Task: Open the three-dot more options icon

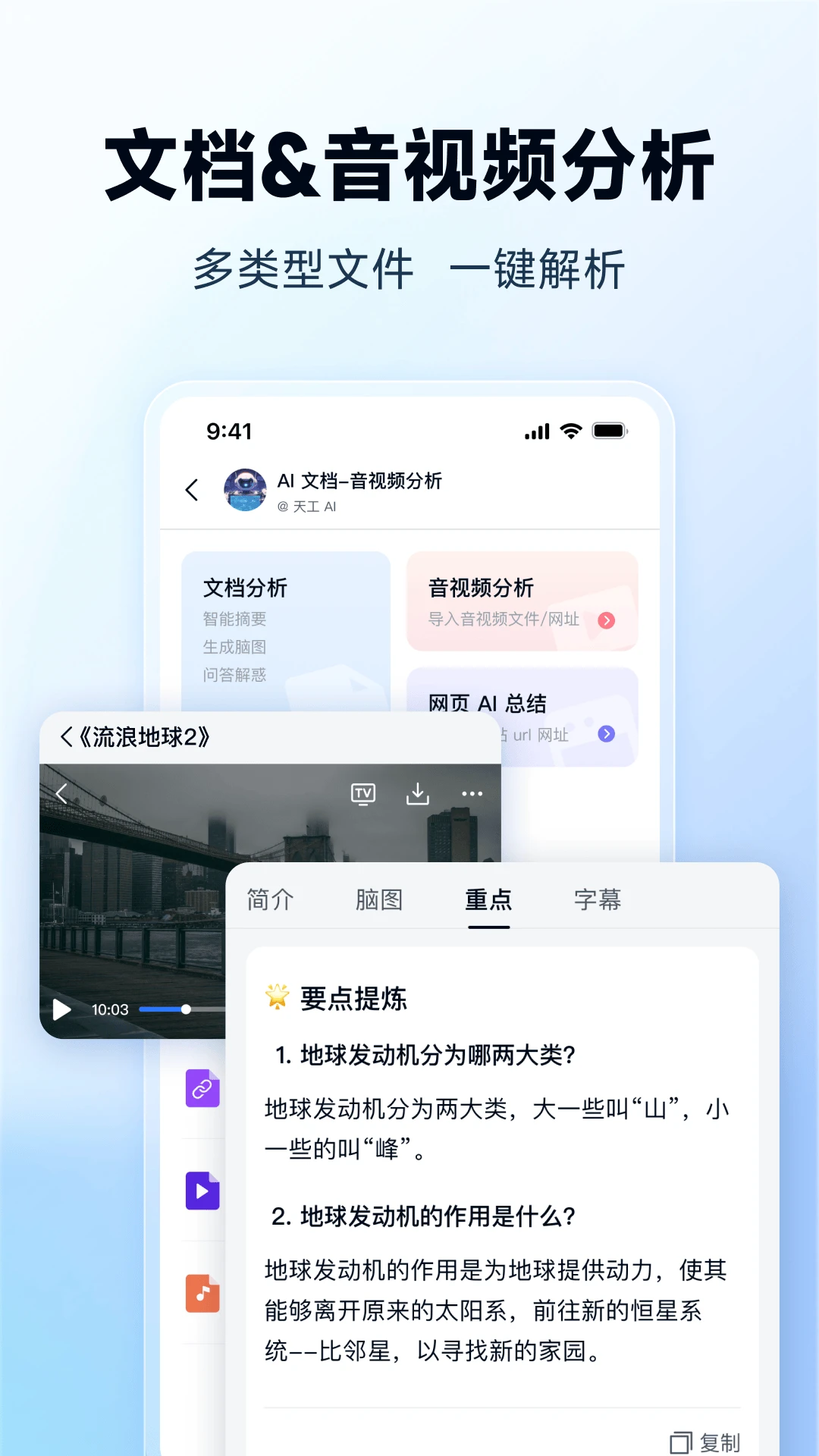Action: click(472, 793)
